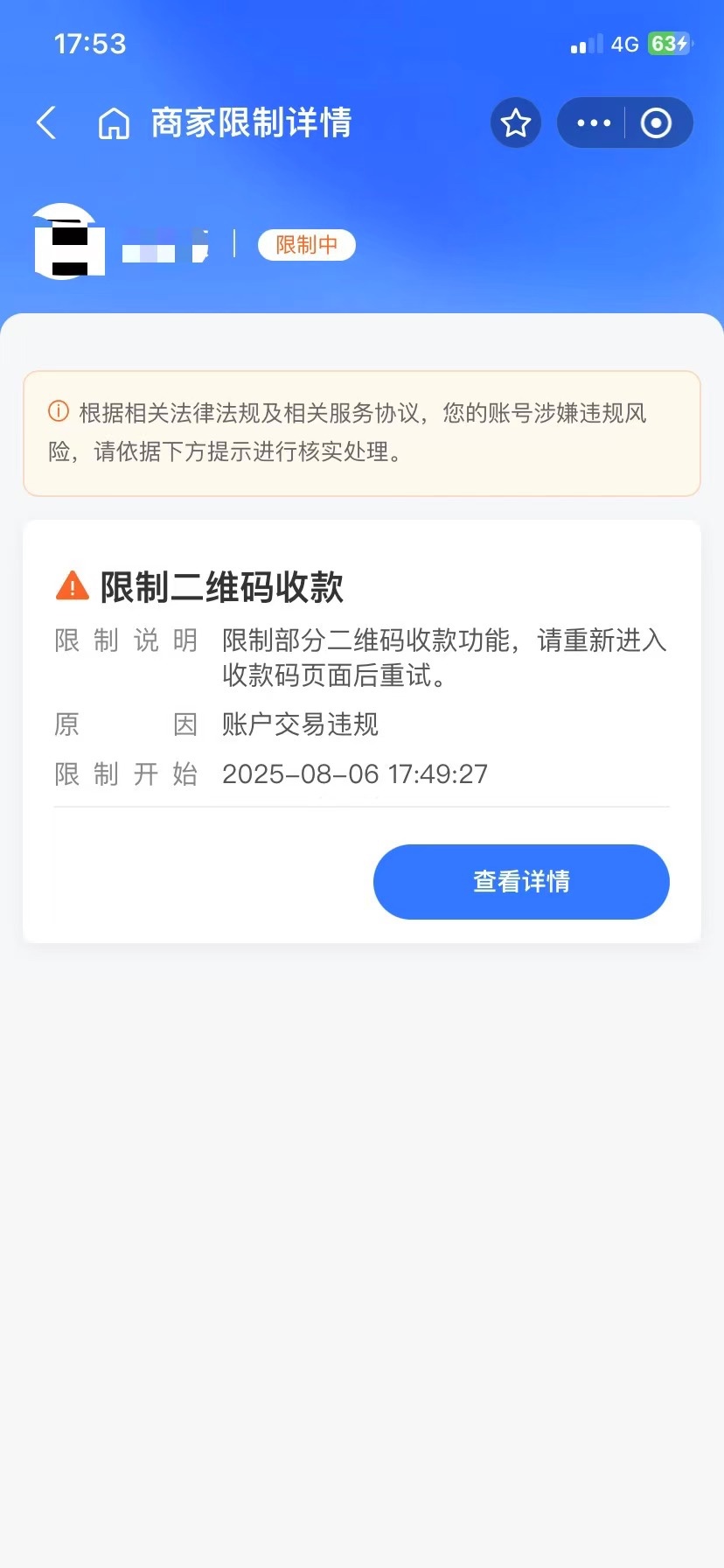Image resolution: width=724 pixels, height=1568 pixels.
Task: Open the three-dot more options menu
Action: [594, 123]
